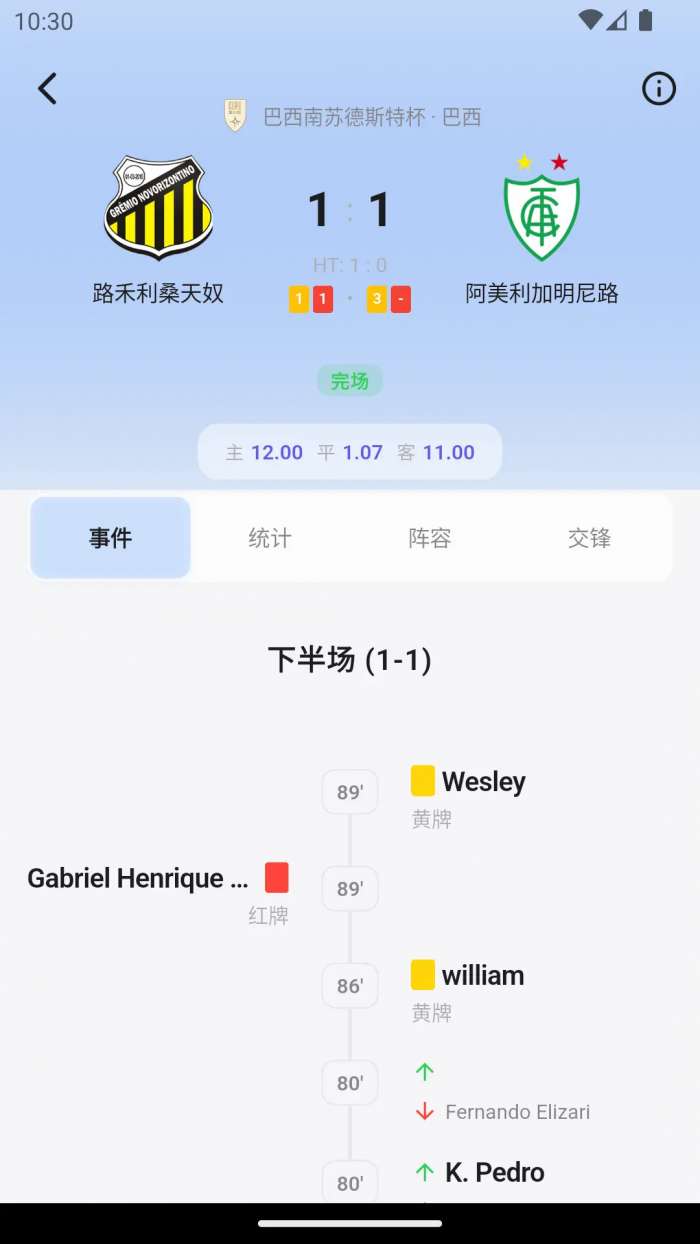Open the 交锋 tab
The width and height of the screenshot is (700, 1244).
coord(589,538)
